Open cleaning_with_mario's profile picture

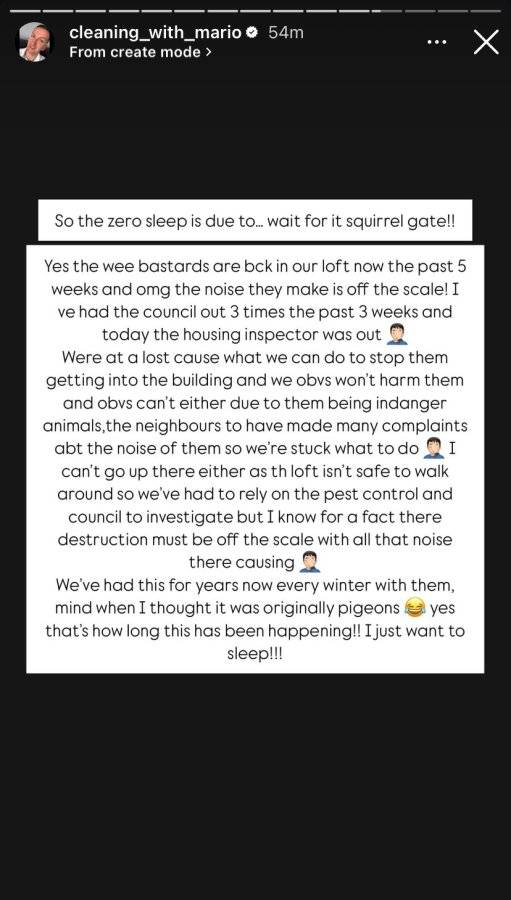point(36,42)
